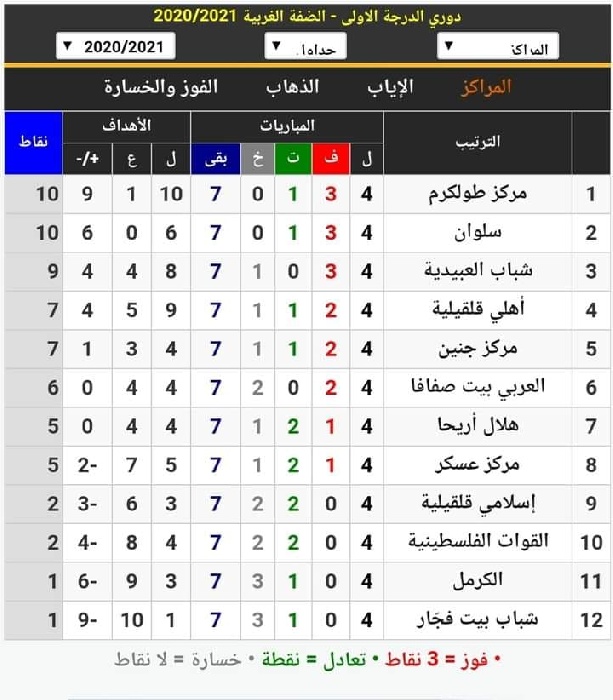Expand the right-hand positions dropdown
This screenshot has width=613, height=700.
pyautogui.click(x=498, y=46)
